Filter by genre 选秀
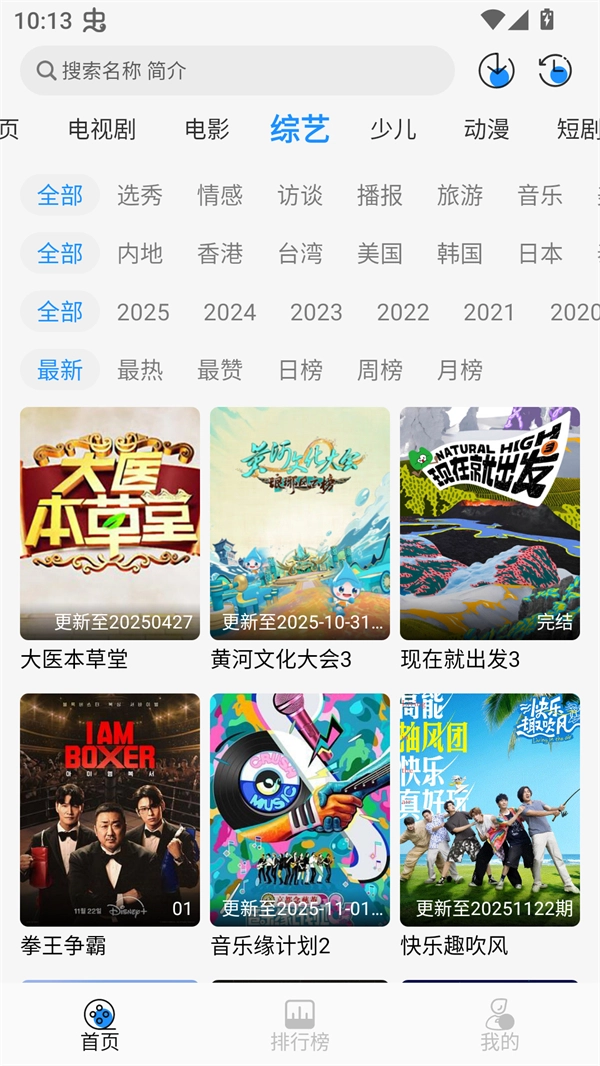 point(140,195)
